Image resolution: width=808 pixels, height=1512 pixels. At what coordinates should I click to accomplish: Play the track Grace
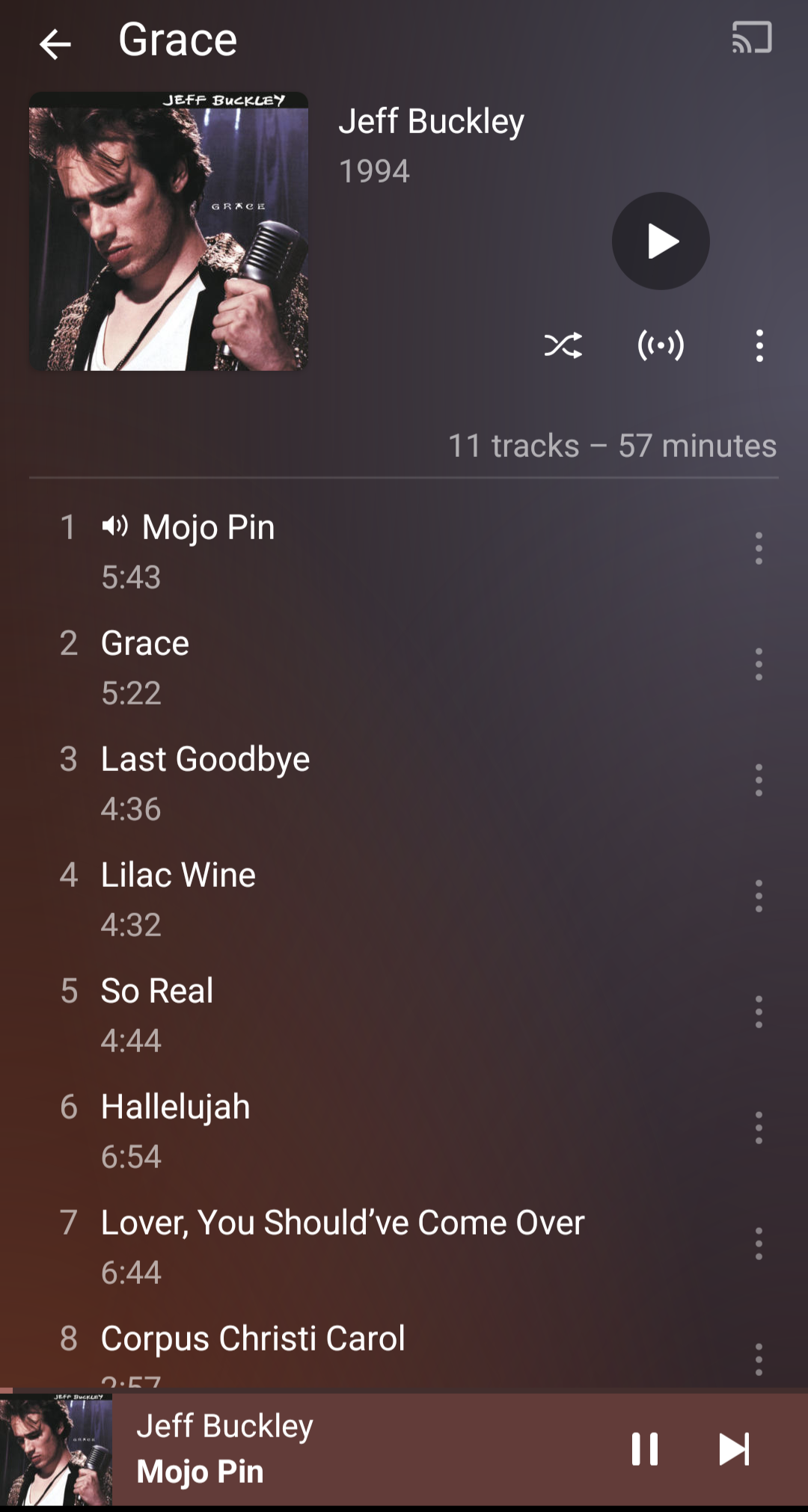pyautogui.click(x=145, y=644)
